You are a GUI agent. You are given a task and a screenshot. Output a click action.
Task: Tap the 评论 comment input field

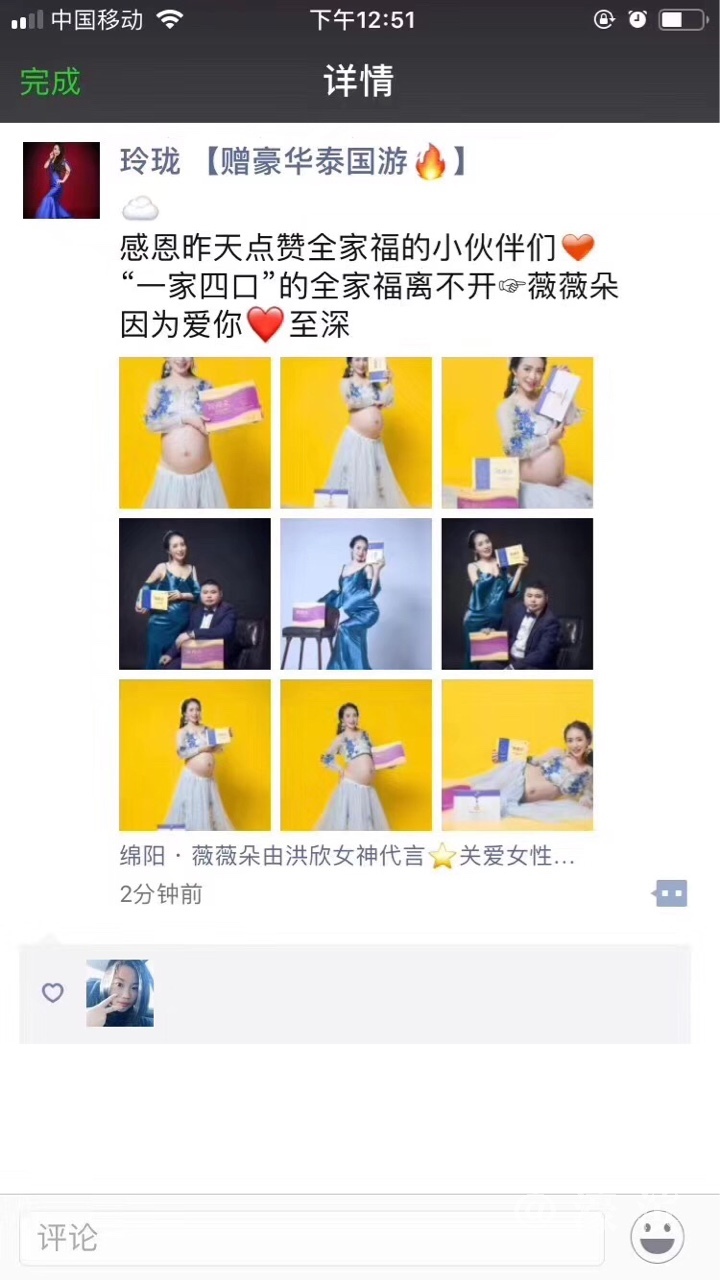coord(312,1238)
